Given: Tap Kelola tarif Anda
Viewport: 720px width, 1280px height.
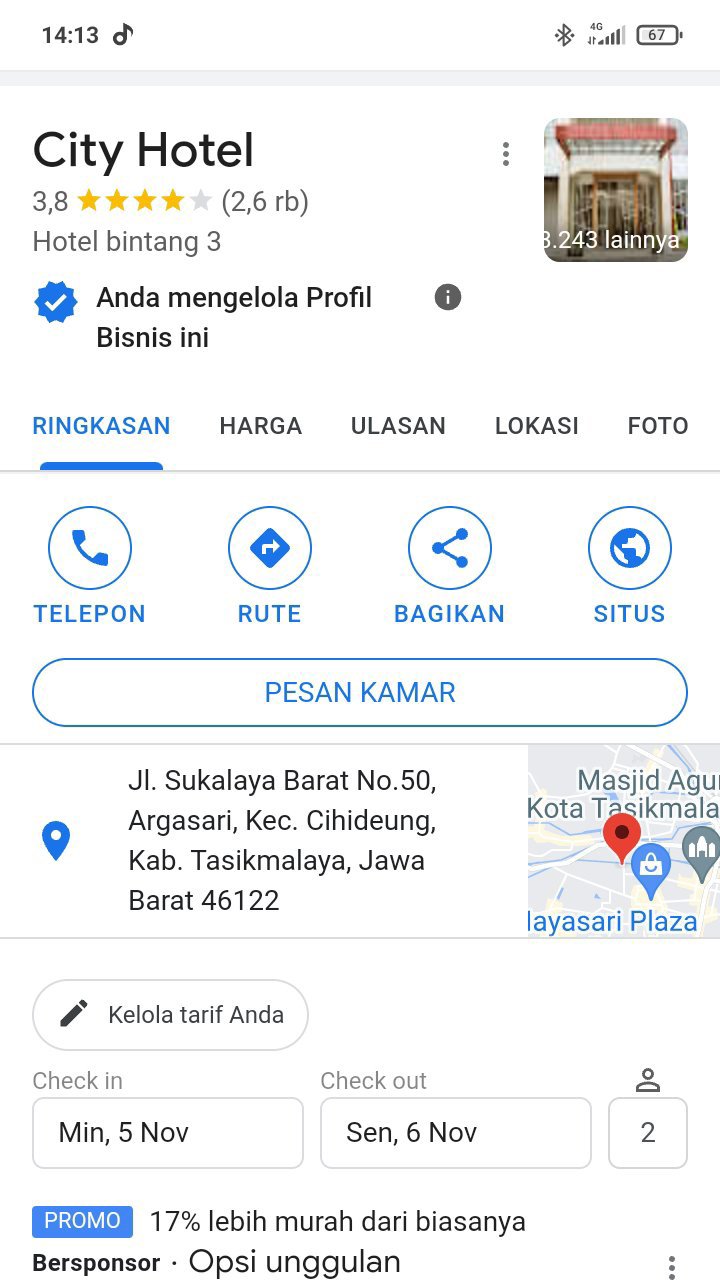Looking at the screenshot, I should (x=170, y=1015).
